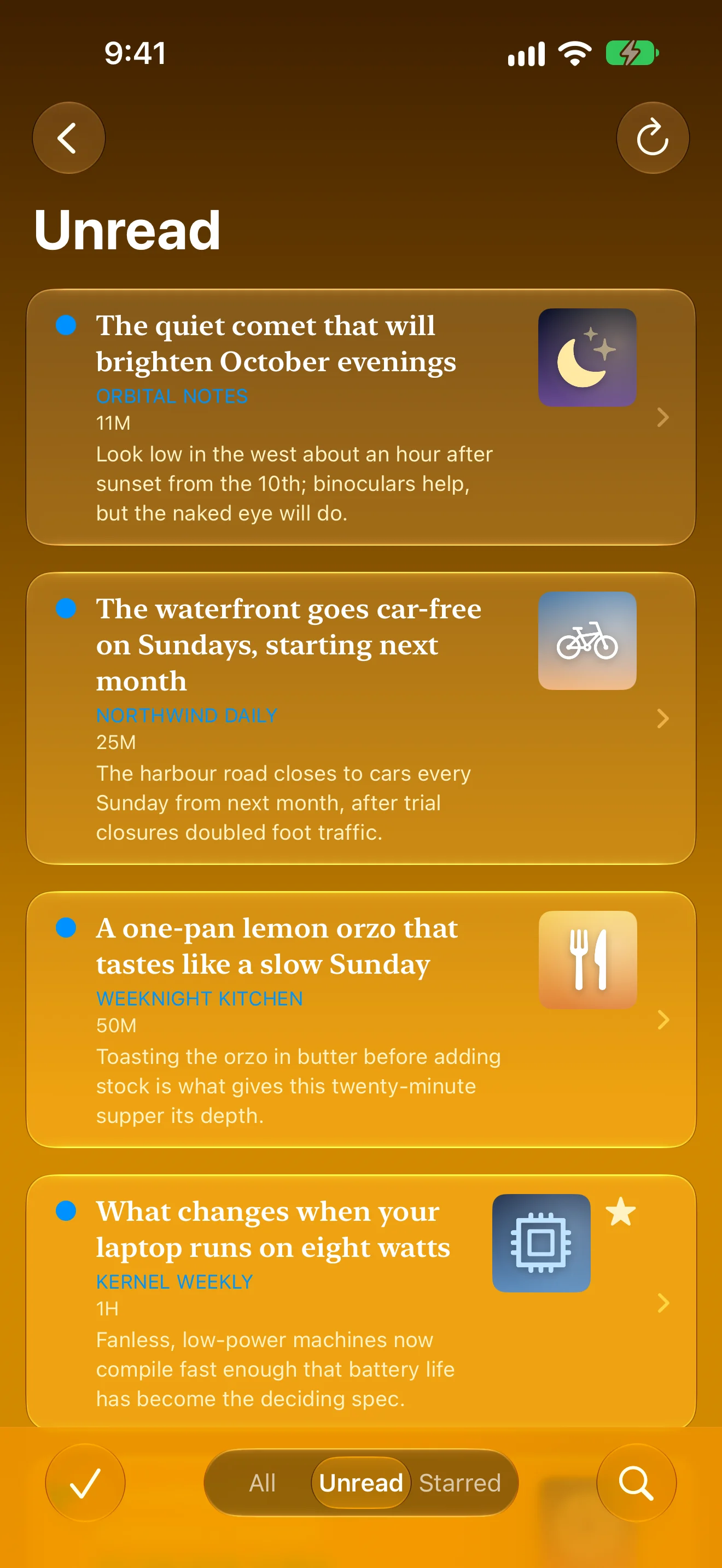Open search with the magnifier button

click(636, 1482)
